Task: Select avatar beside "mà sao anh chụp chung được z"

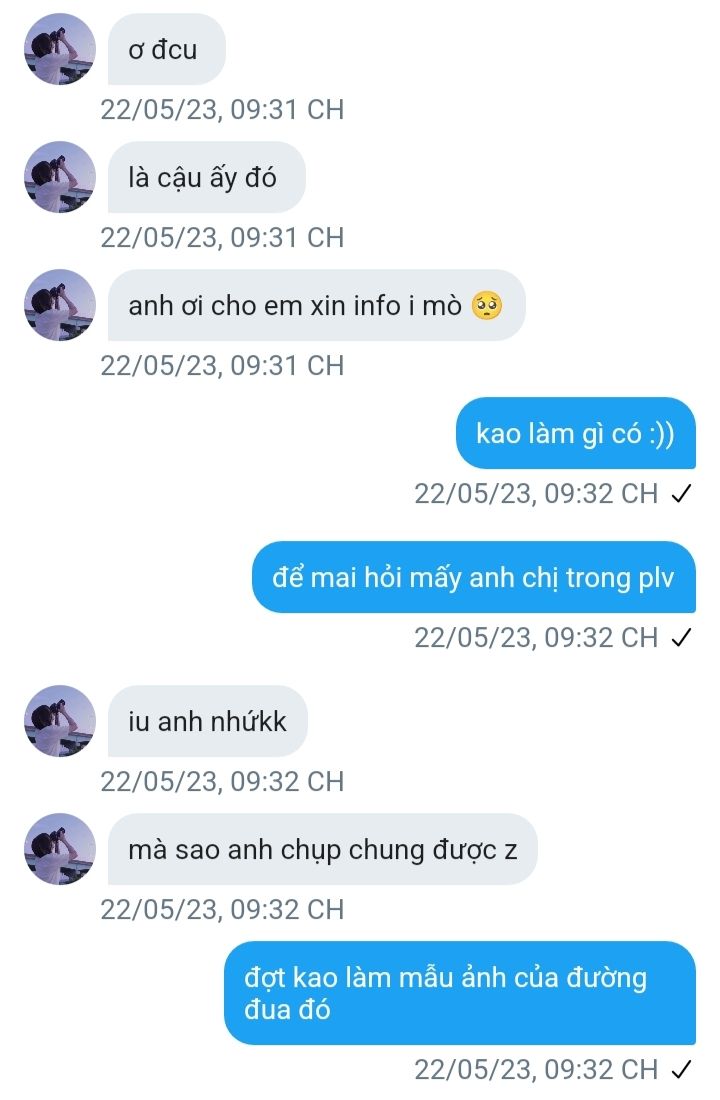Action: 59,849
